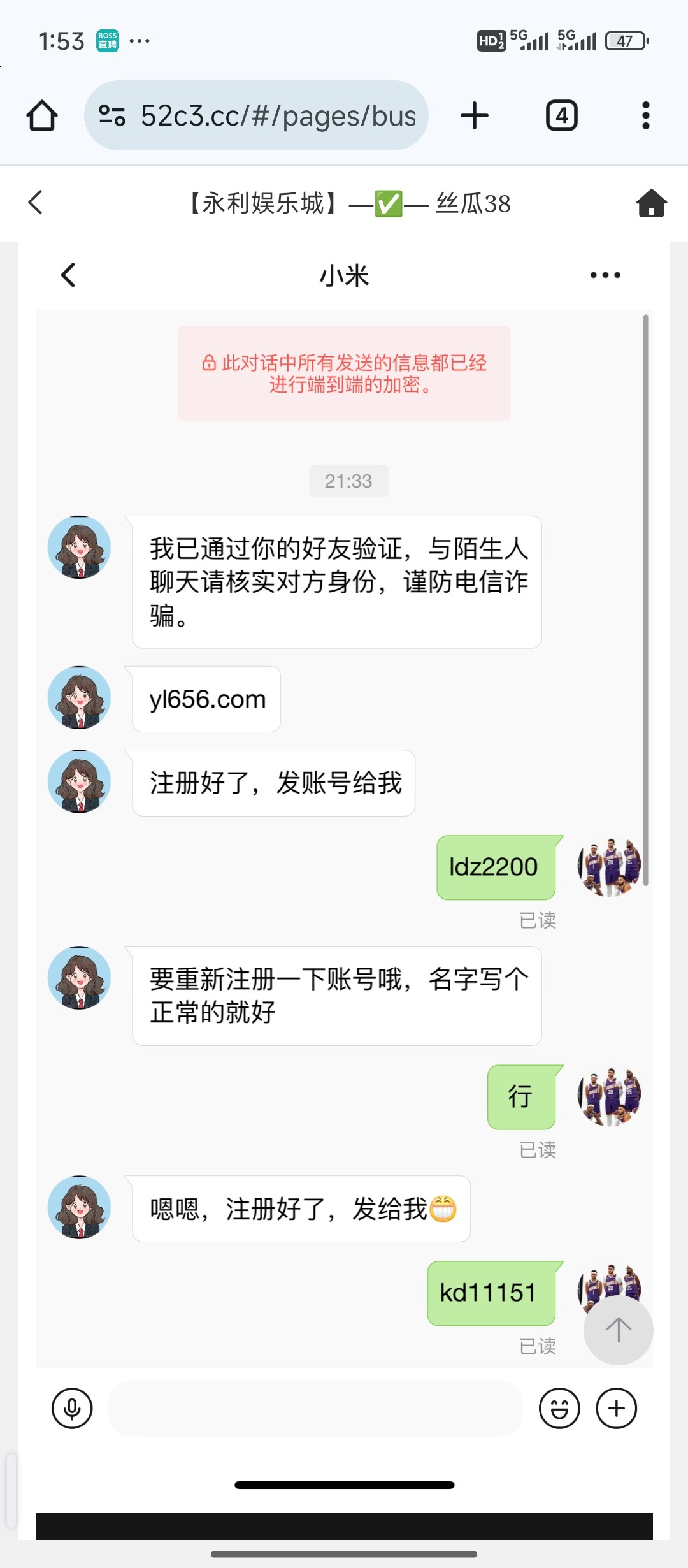The width and height of the screenshot is (688, 1568).
Task: Tap plus button to open new tab
Action: pyautogui.click(x=475, y=115)
